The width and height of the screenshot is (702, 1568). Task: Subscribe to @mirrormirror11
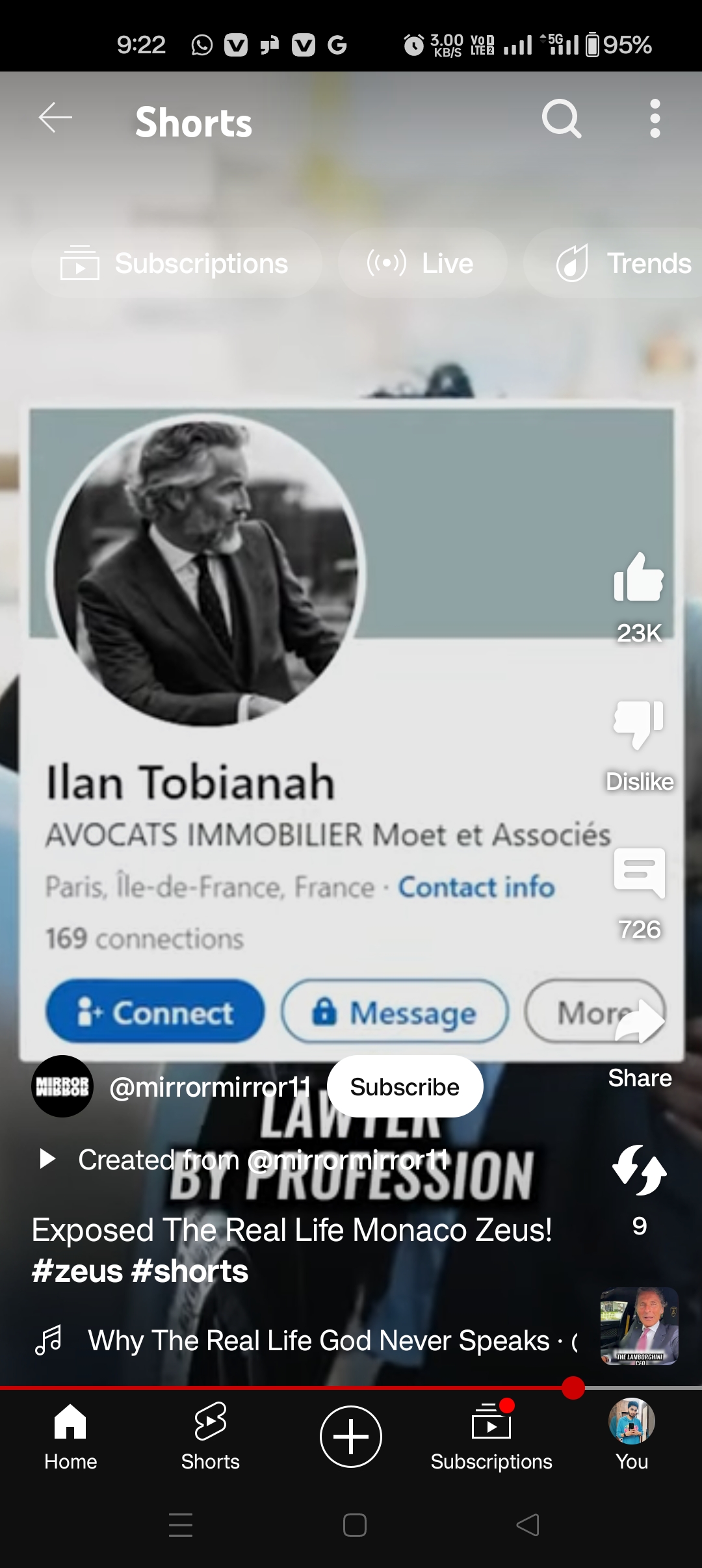[405, 1086]
